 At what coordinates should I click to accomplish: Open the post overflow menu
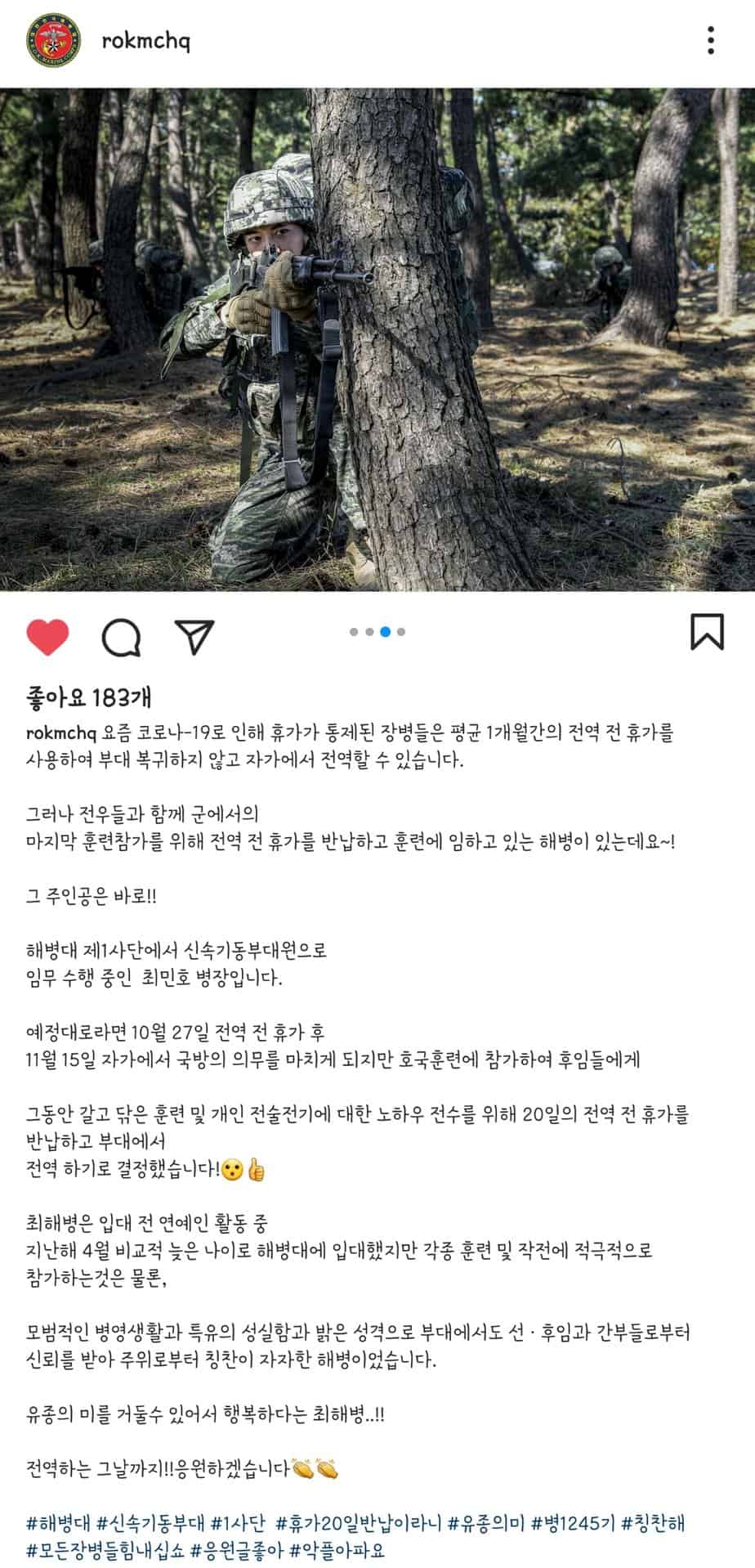tap(711, 40)
